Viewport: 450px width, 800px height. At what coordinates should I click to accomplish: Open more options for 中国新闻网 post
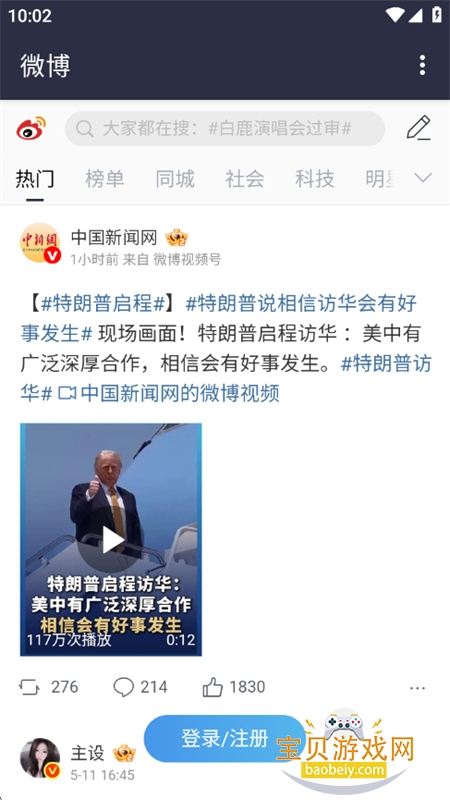417,688
